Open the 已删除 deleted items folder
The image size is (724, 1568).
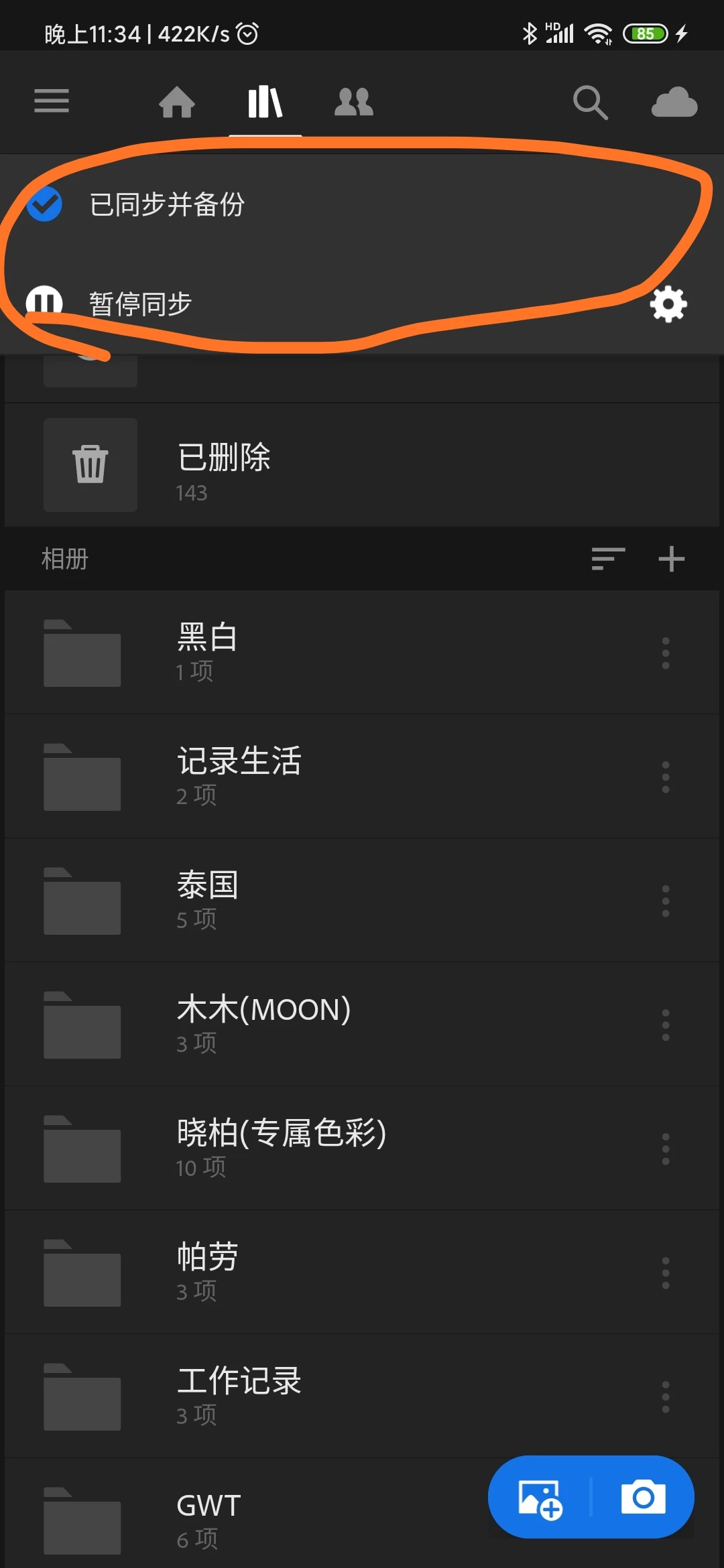click(x=225, y=465)
